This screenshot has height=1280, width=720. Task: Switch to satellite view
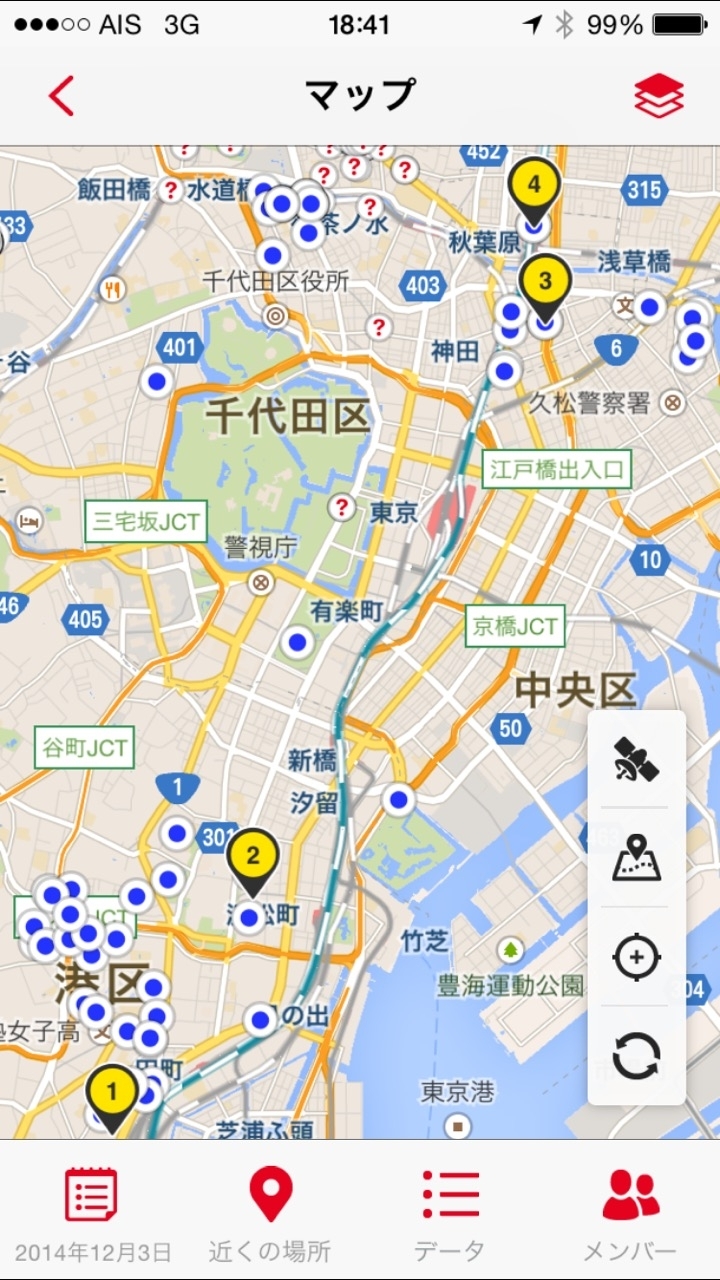(637, 759)
